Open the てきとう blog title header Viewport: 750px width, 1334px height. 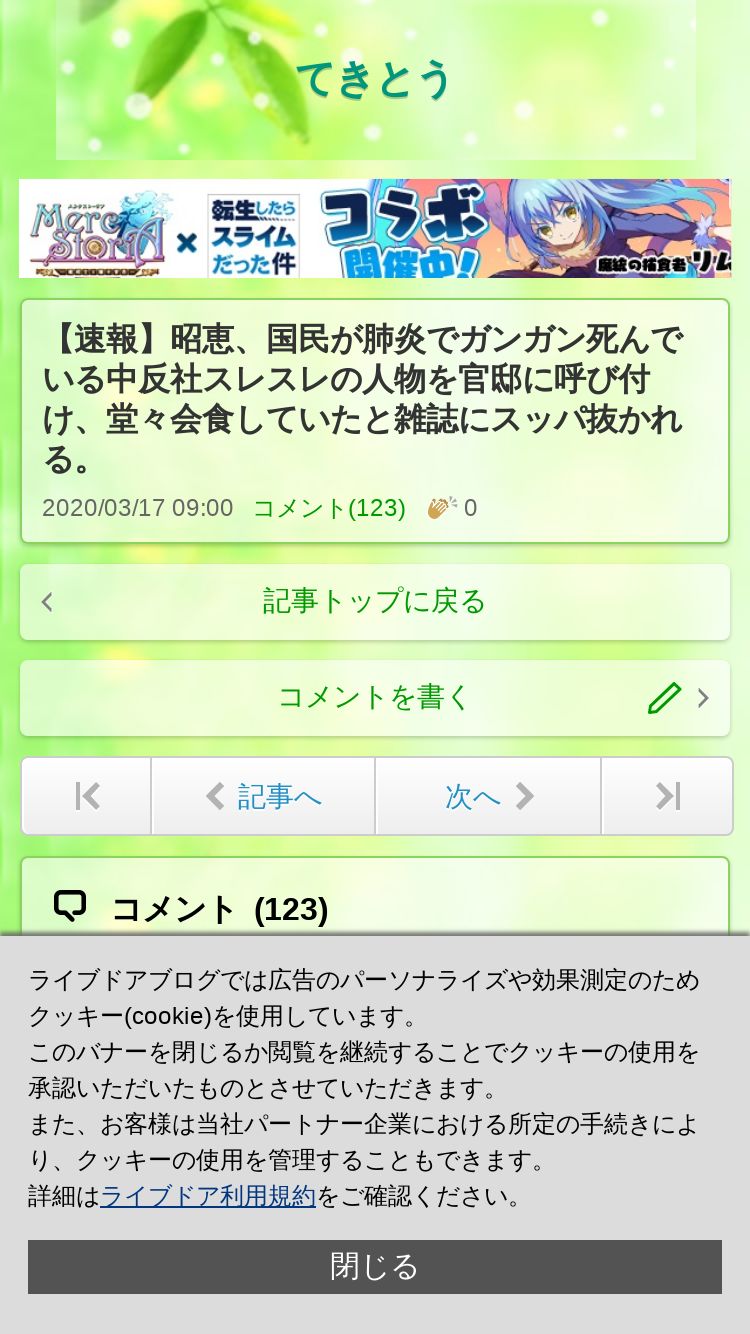point(375,80)
